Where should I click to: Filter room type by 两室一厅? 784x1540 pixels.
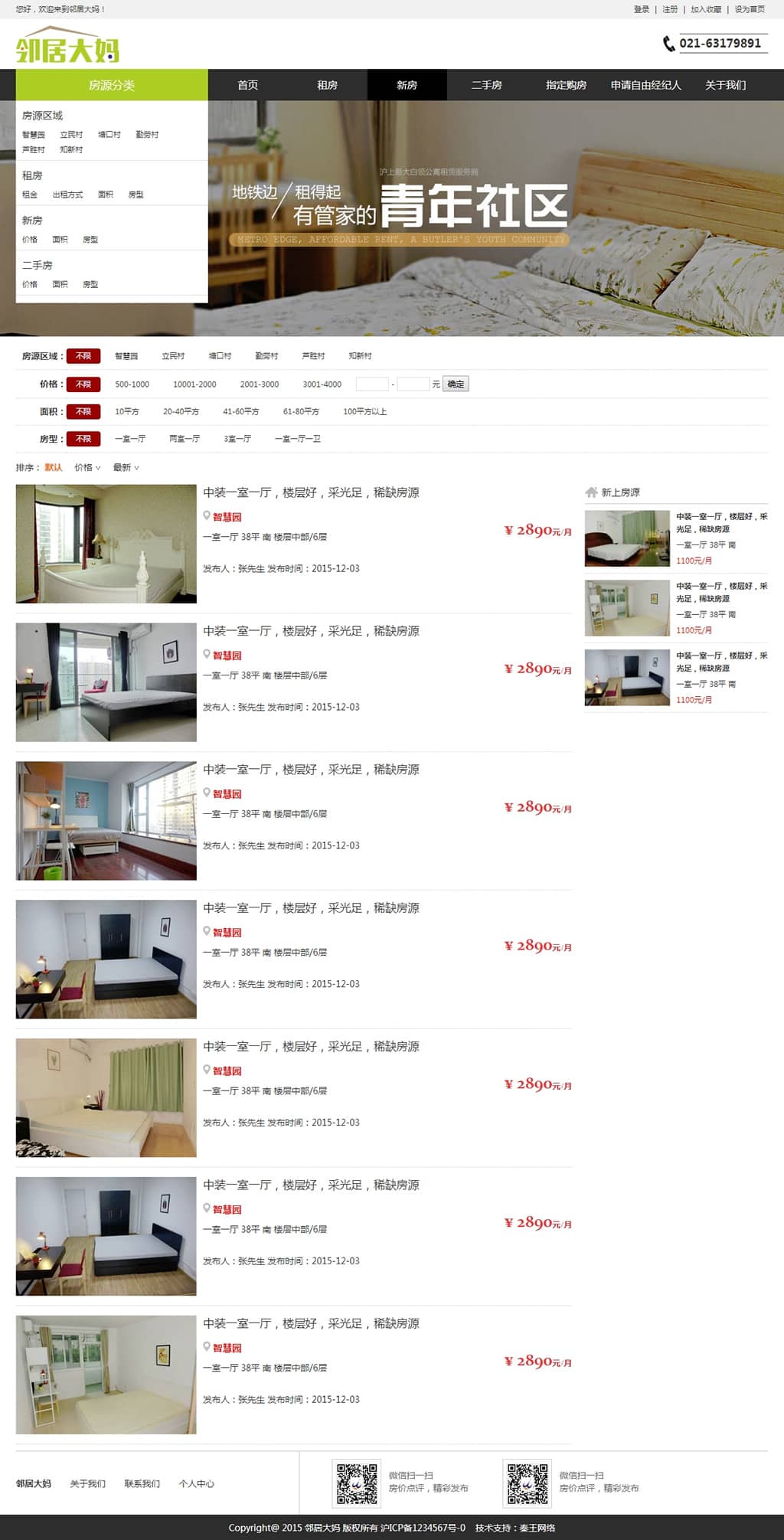pos(185,439)
